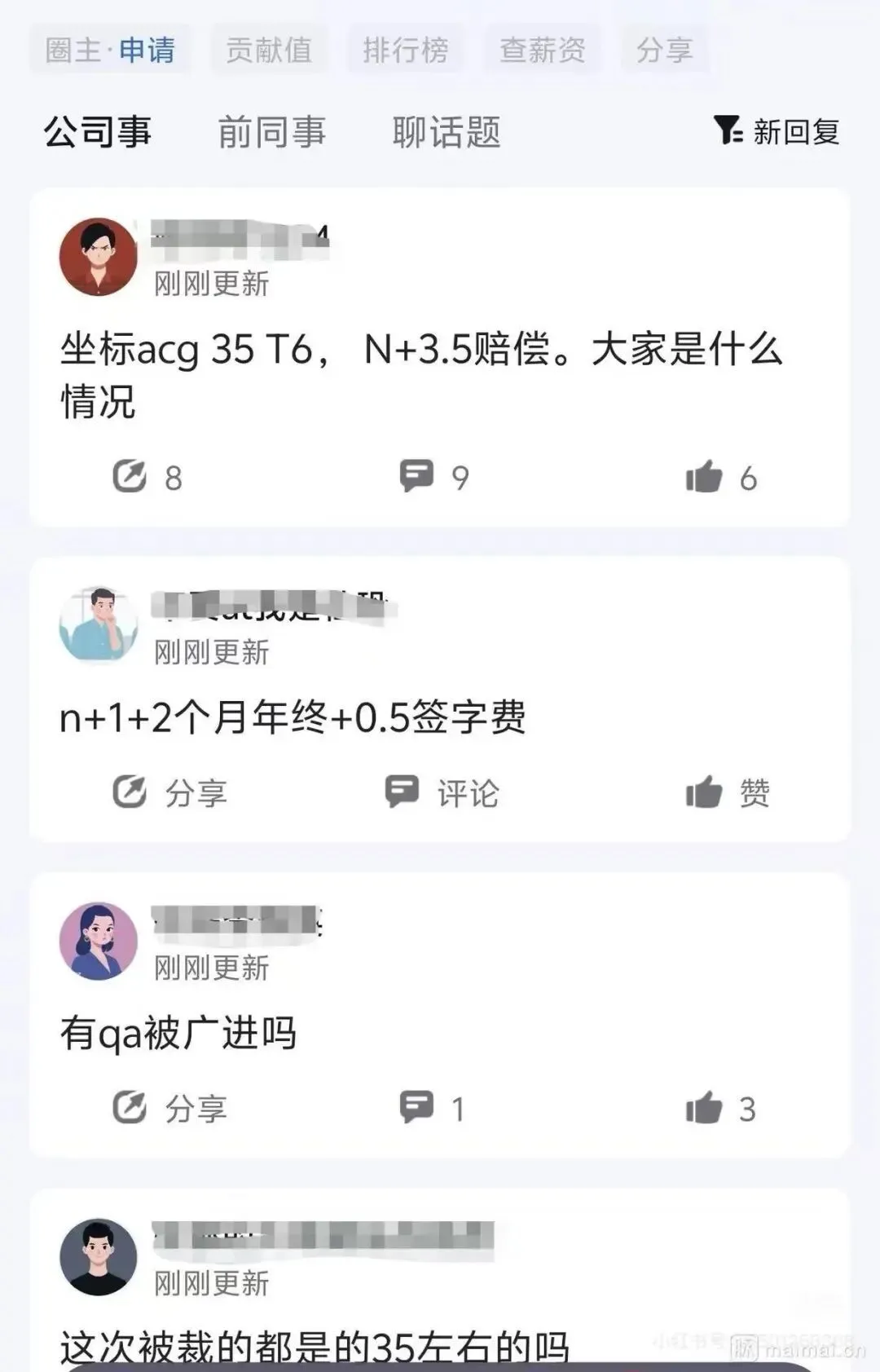Like the 有qa被广进吗 post
The width and height of the screenshot is (880, 1372).
721,1108
